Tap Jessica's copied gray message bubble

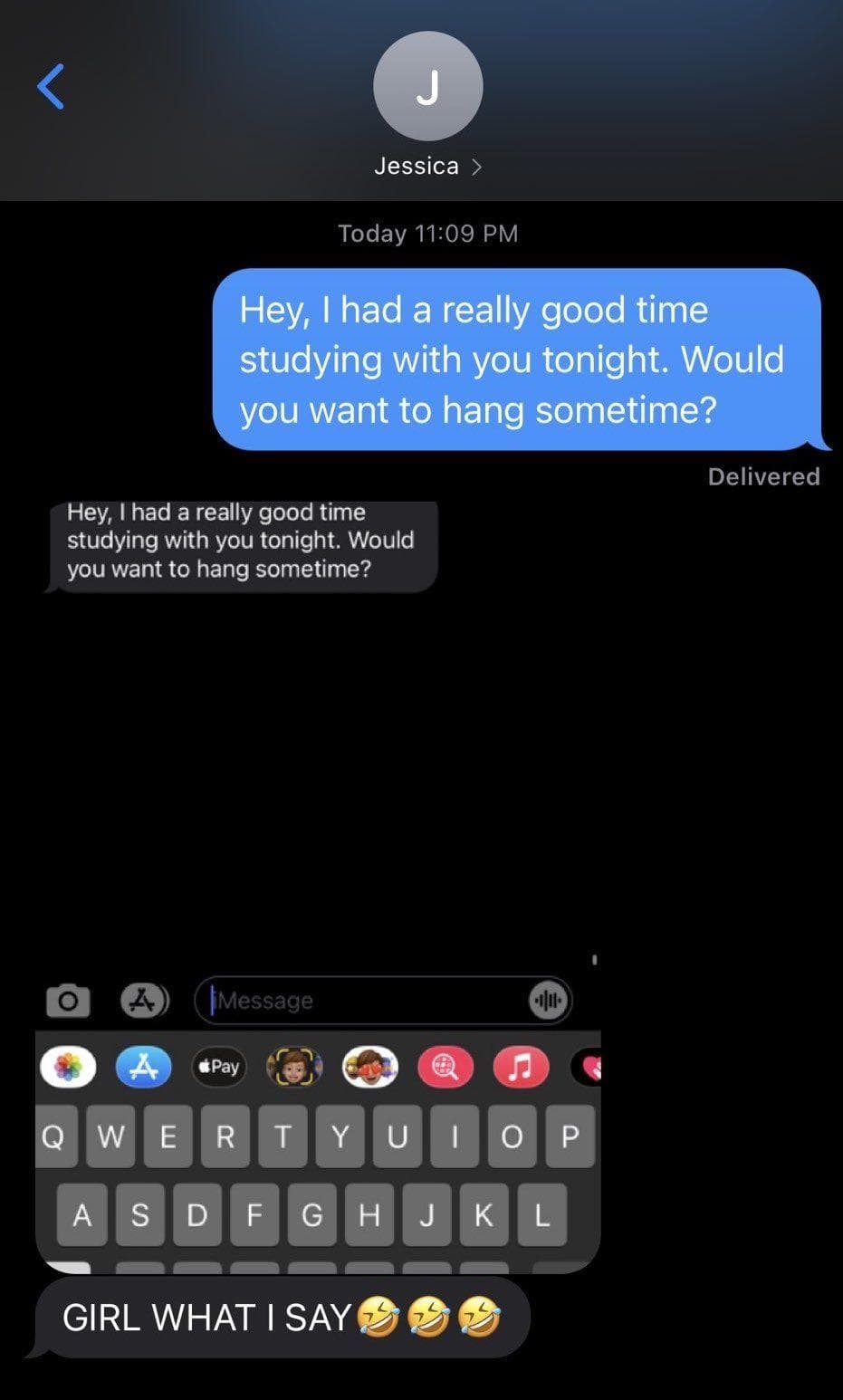(241, 541)
